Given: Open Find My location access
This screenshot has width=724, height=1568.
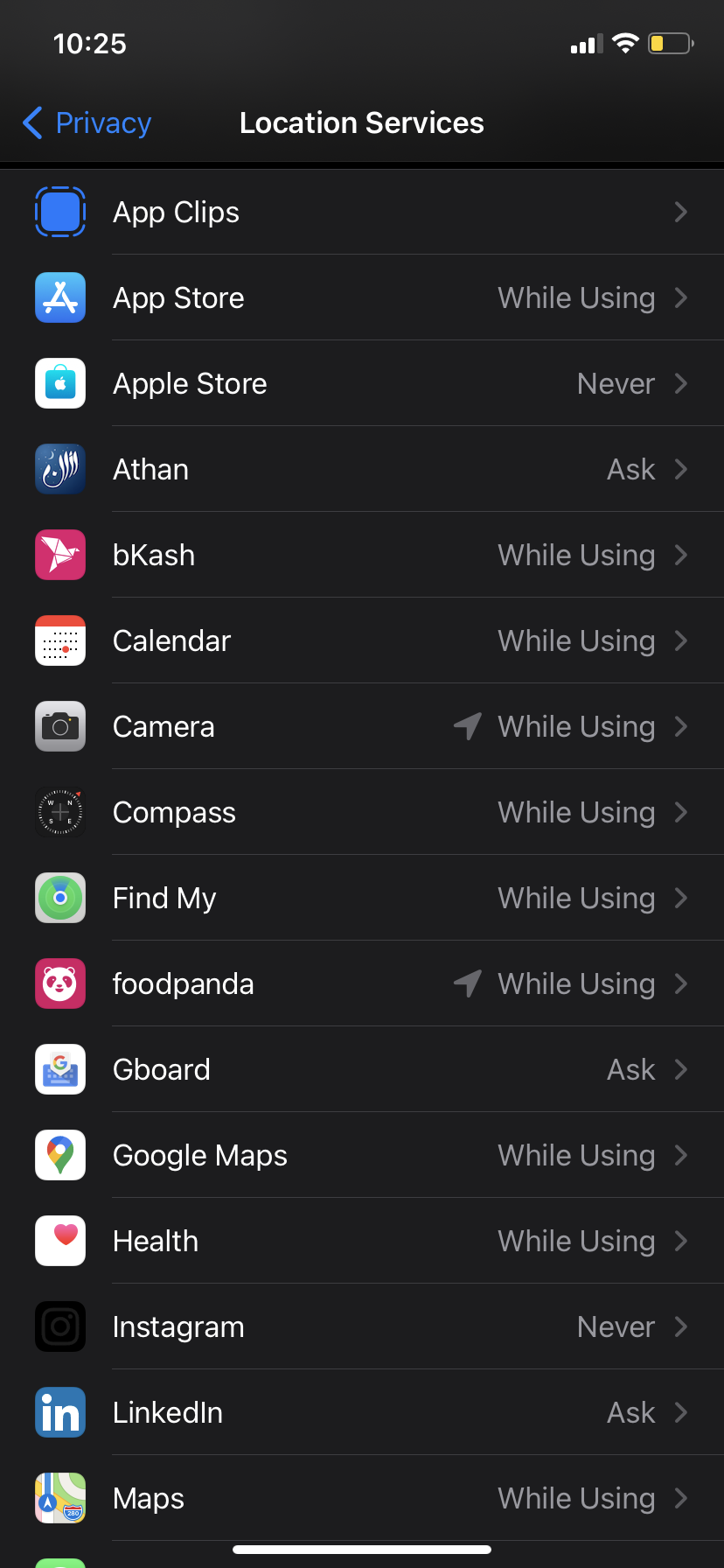Looking at the screenshot, I should tap(362, 899).
